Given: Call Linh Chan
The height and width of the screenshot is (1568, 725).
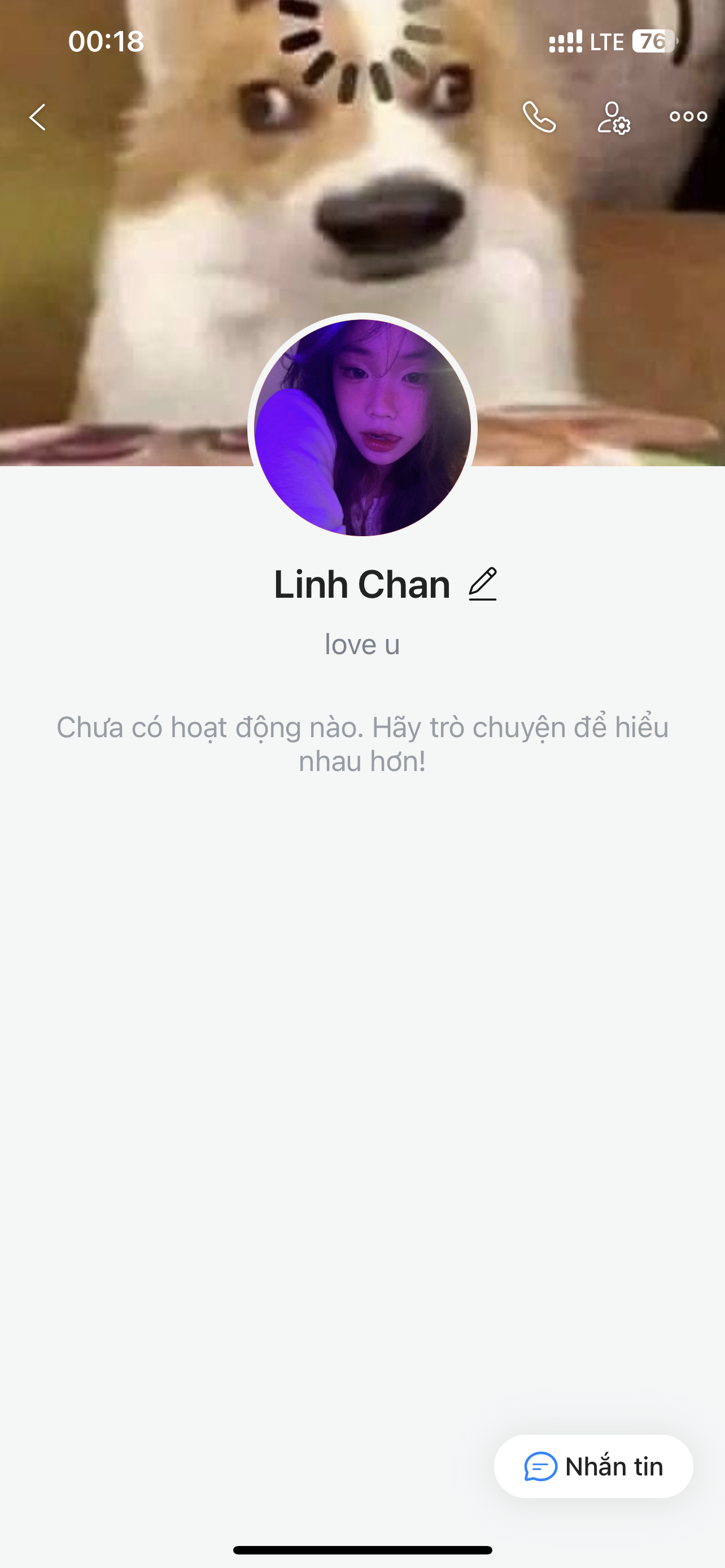Looking at the screenshot, I should [539, 117].
